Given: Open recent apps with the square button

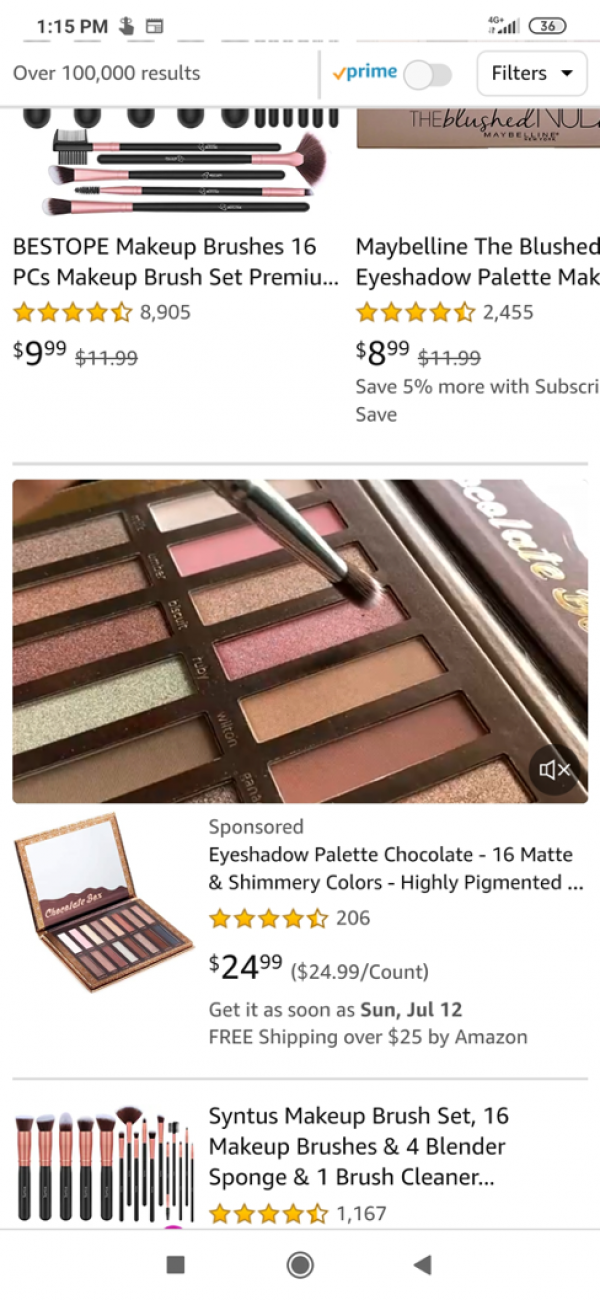Looking at the screenshot, I should (176, 1265).
